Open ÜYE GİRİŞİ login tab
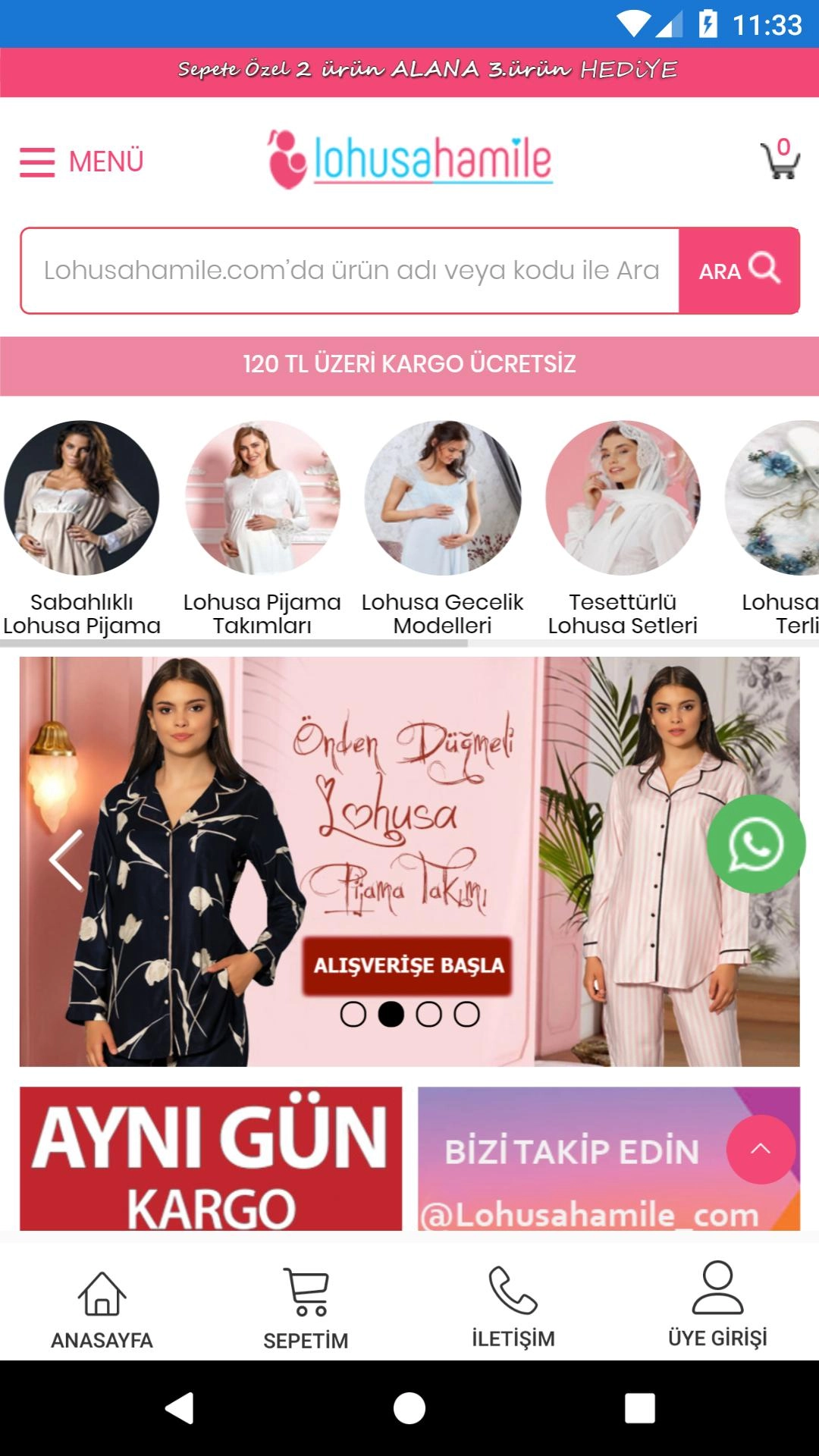The height and width of the screenshot is (1456, 819). (717, 1306)
